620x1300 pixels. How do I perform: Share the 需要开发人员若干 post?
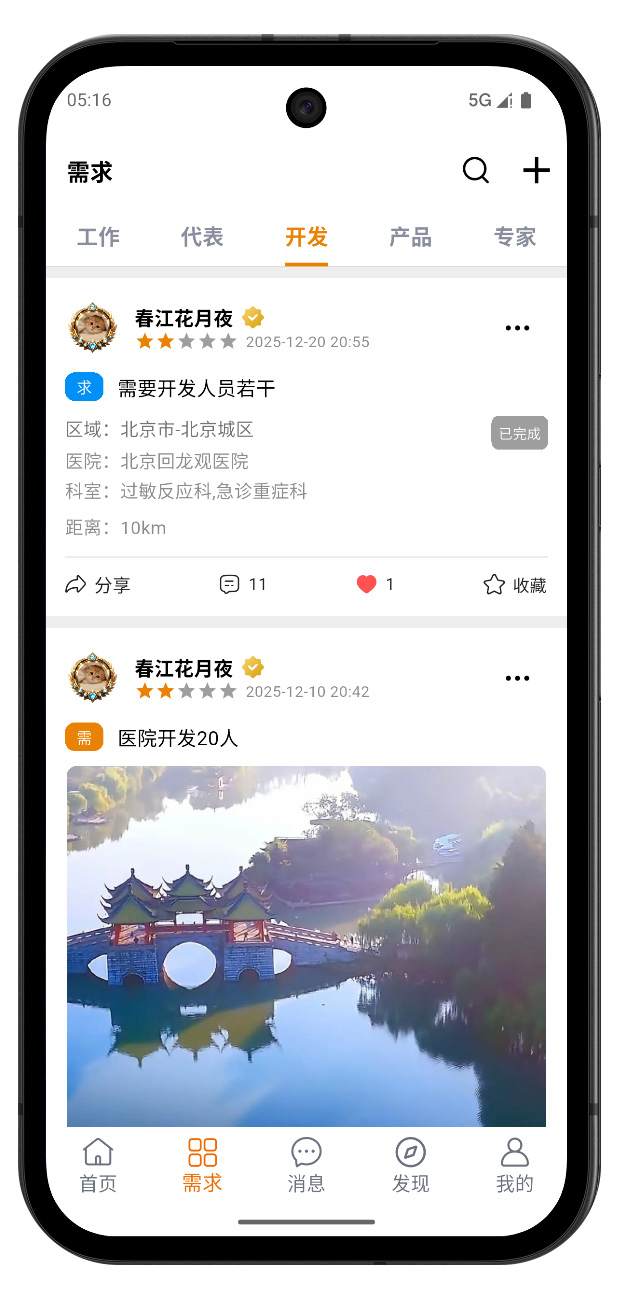point(97,585)
